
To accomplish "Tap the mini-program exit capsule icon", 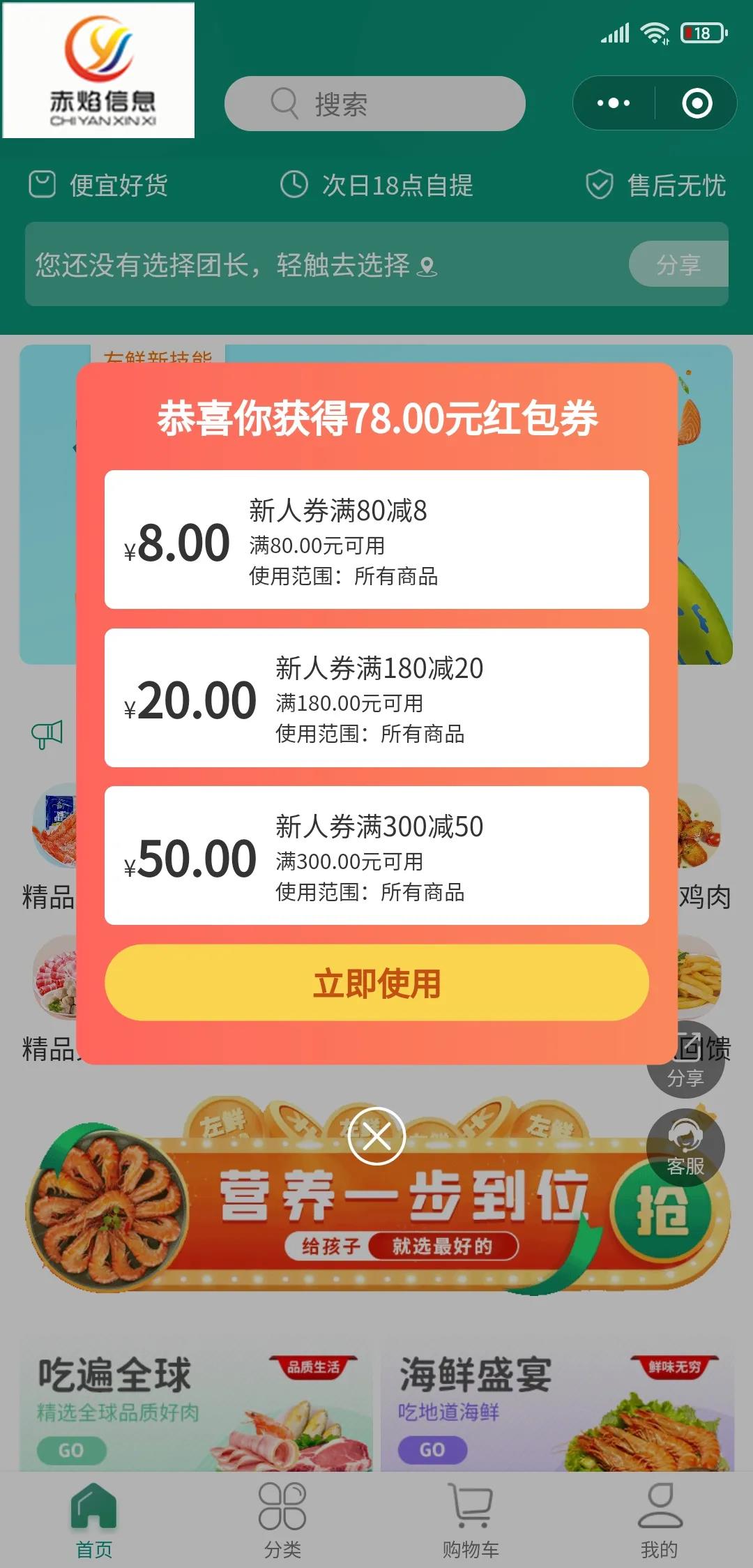I will [696, 103].
